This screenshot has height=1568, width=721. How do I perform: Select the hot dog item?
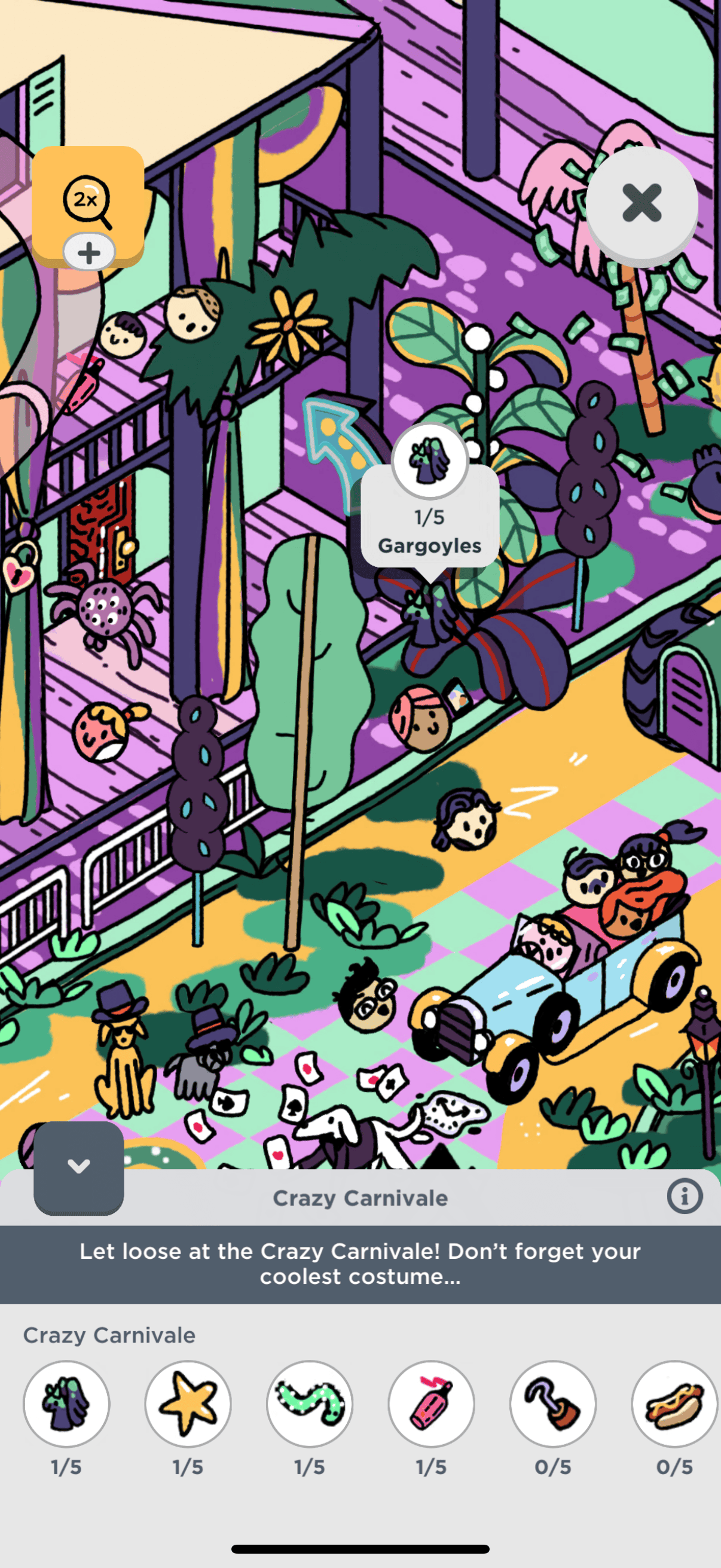(x=675, y=1403)
